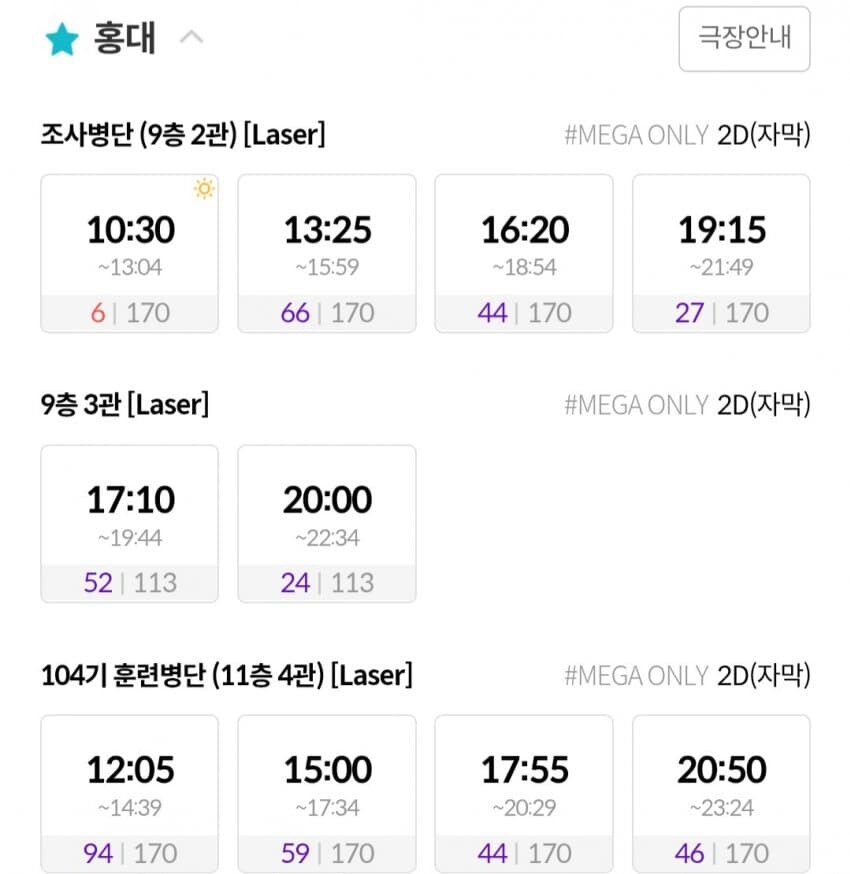Image resolution: width=850 pixels, height=874 pixels.
Task: Pick the 17:55 showtime in 11층 4관
Action: pyautogui.click(x=523, y=793)
